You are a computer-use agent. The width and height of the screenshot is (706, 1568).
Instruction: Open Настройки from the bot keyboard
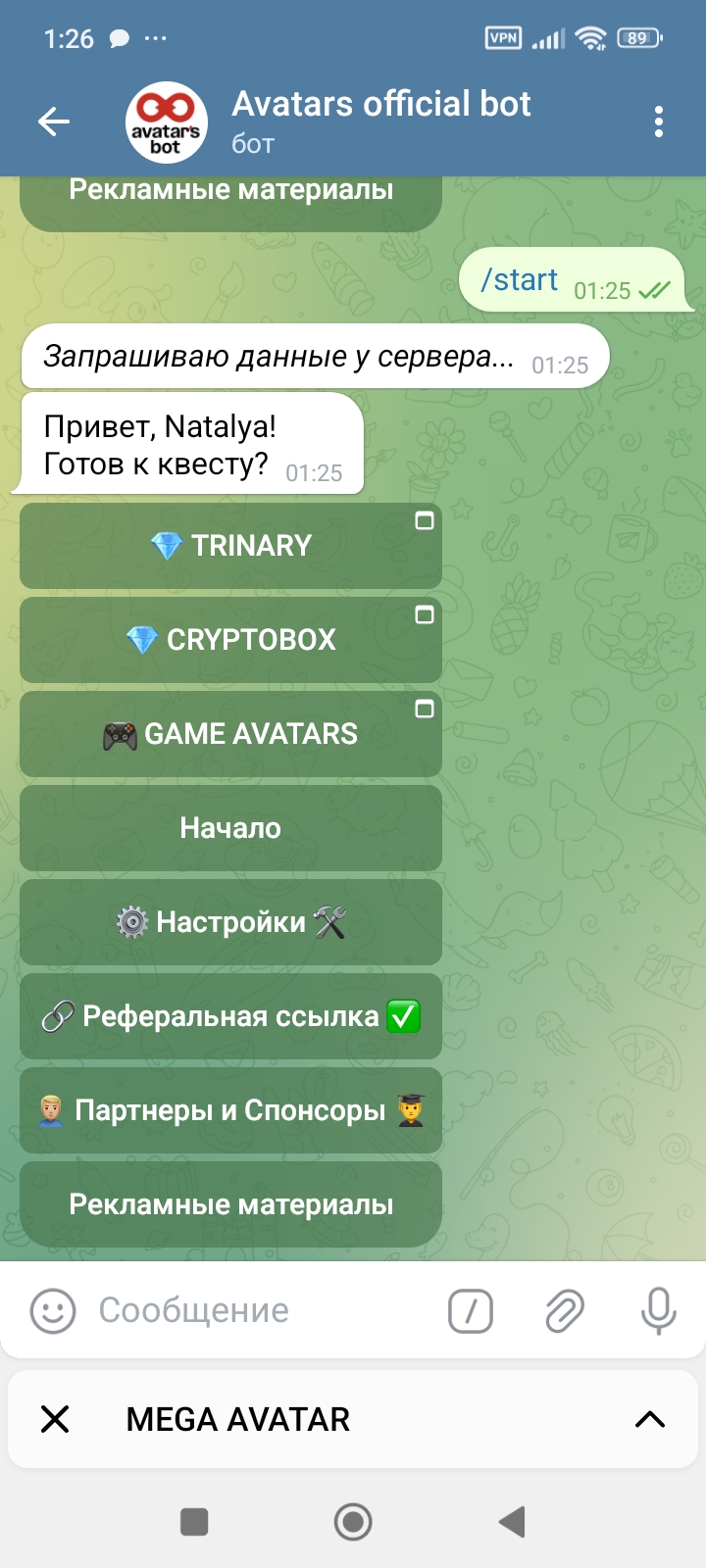coord(230,922)
